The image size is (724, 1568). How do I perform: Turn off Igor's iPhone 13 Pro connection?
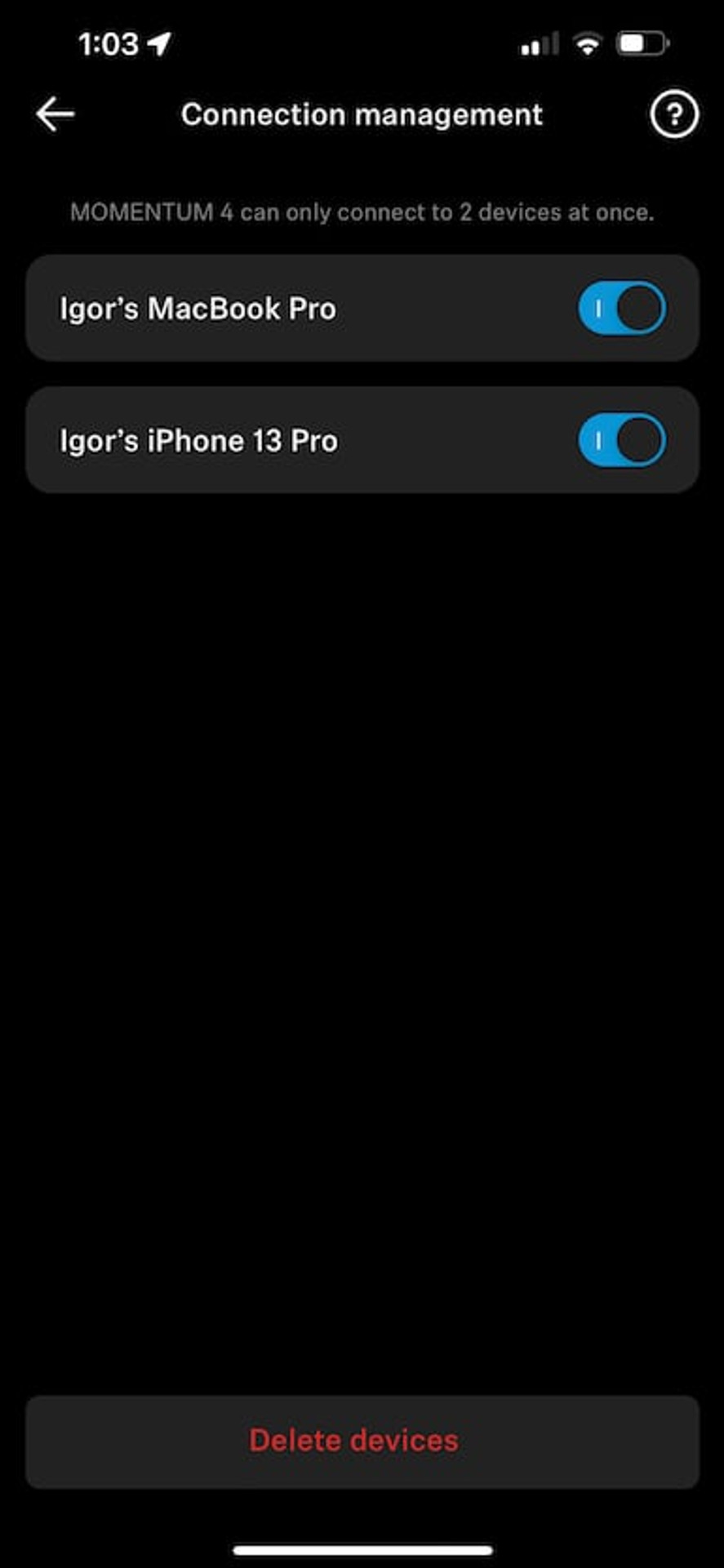[x=622, y=441]
